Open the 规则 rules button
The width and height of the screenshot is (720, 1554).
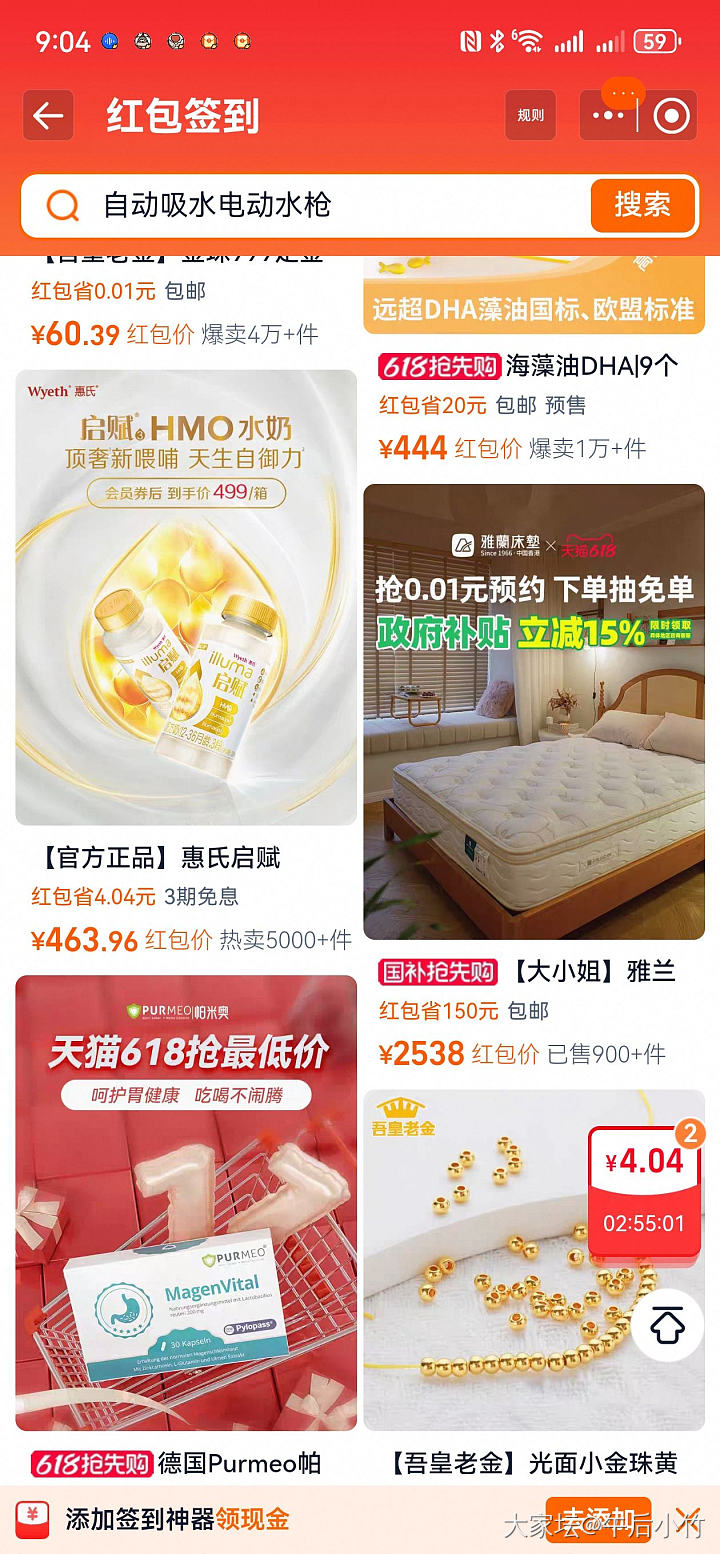(x=530, y=116)
